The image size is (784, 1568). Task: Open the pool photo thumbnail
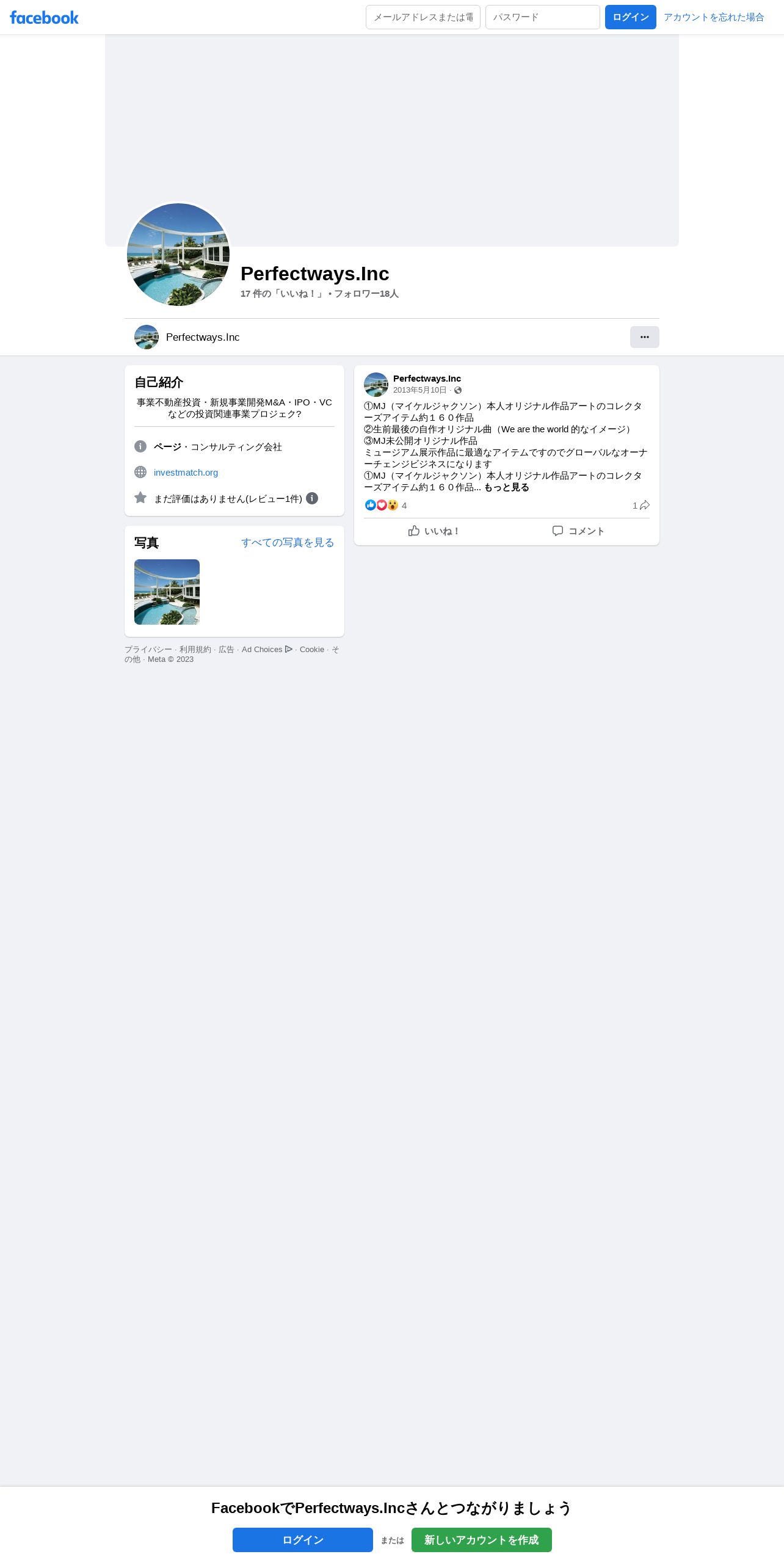click(x=167, y=592)
